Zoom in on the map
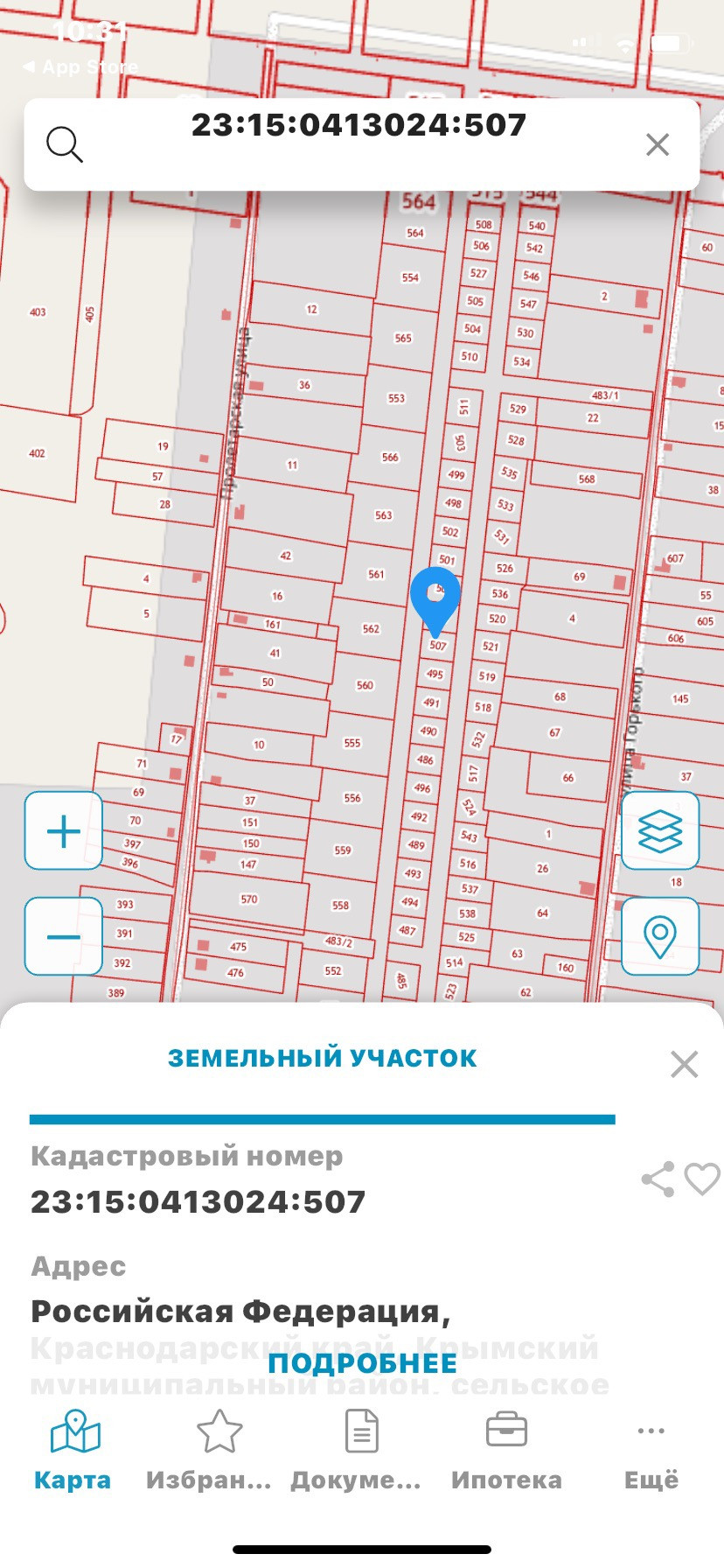 [64, 830]
